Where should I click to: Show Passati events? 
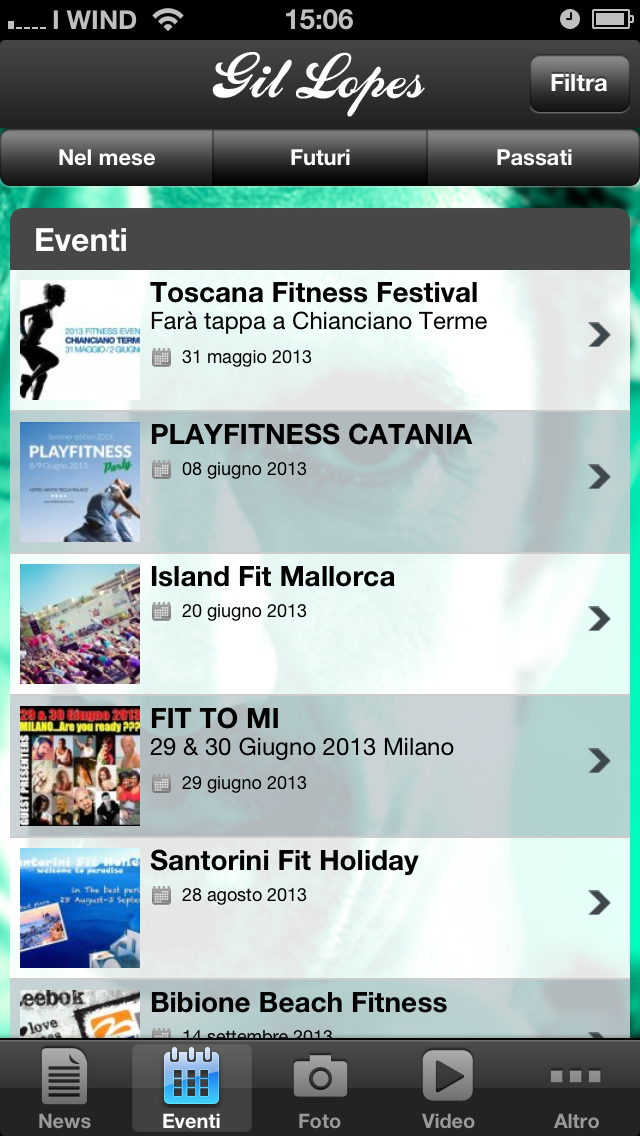tap(533, 157)
